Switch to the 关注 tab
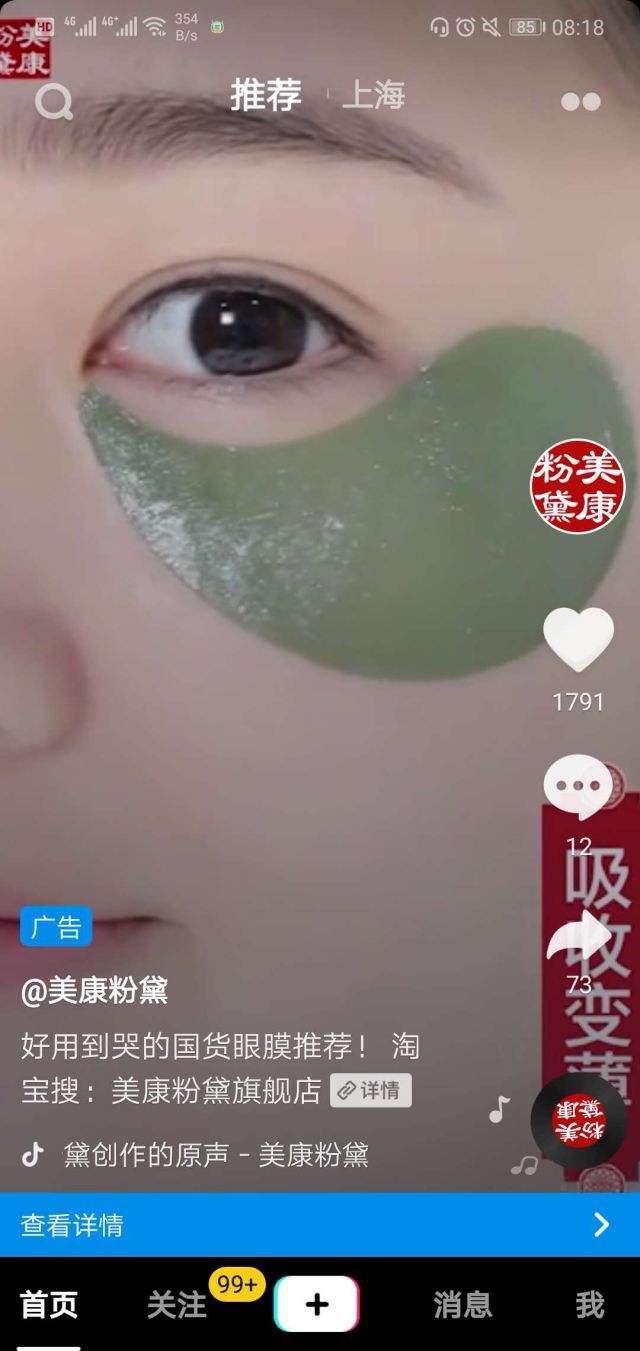Screen dimensions: 640x1351 pyautogui.click(x=177, y=1305)
